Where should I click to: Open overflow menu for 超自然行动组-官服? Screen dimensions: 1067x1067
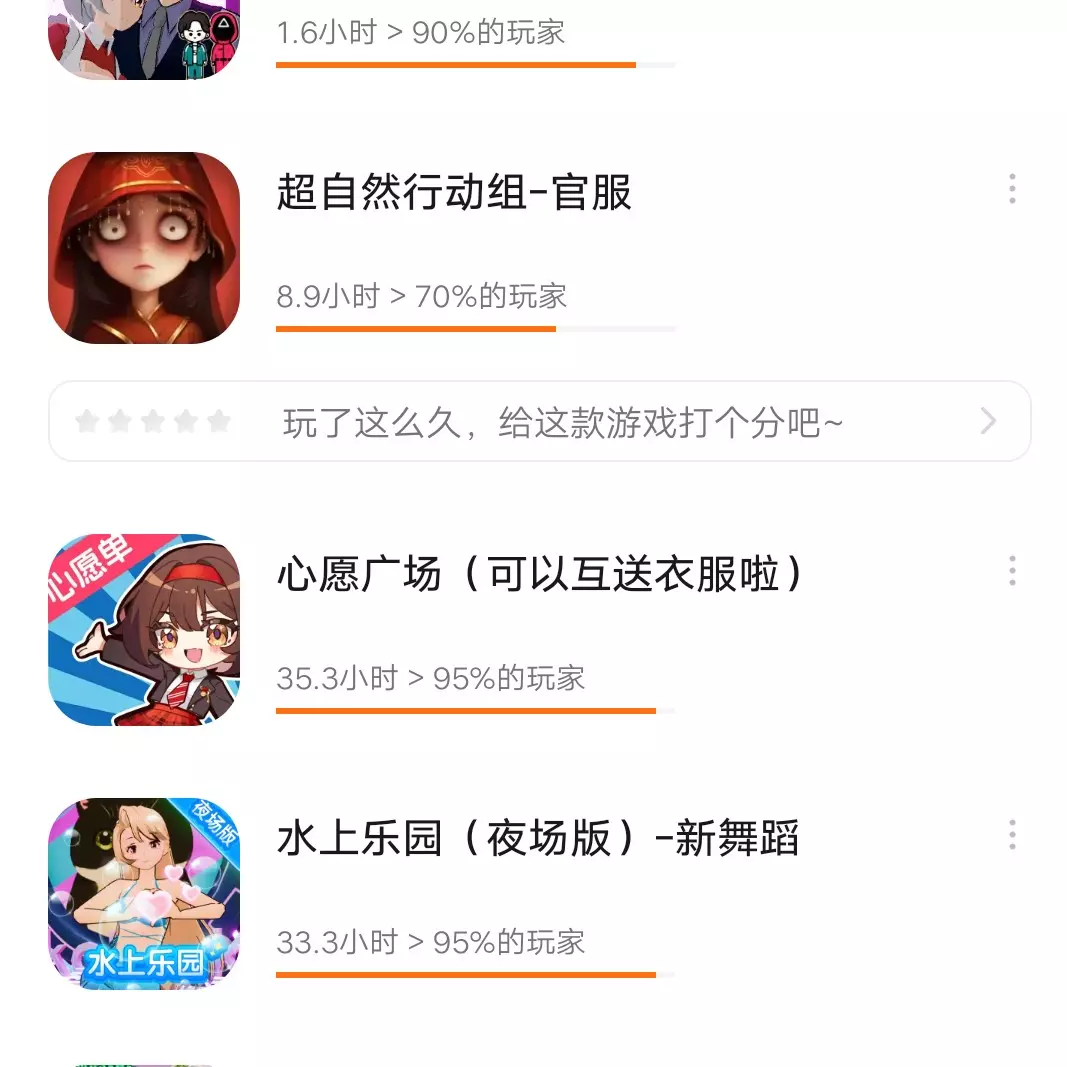tap(1012, 189)
